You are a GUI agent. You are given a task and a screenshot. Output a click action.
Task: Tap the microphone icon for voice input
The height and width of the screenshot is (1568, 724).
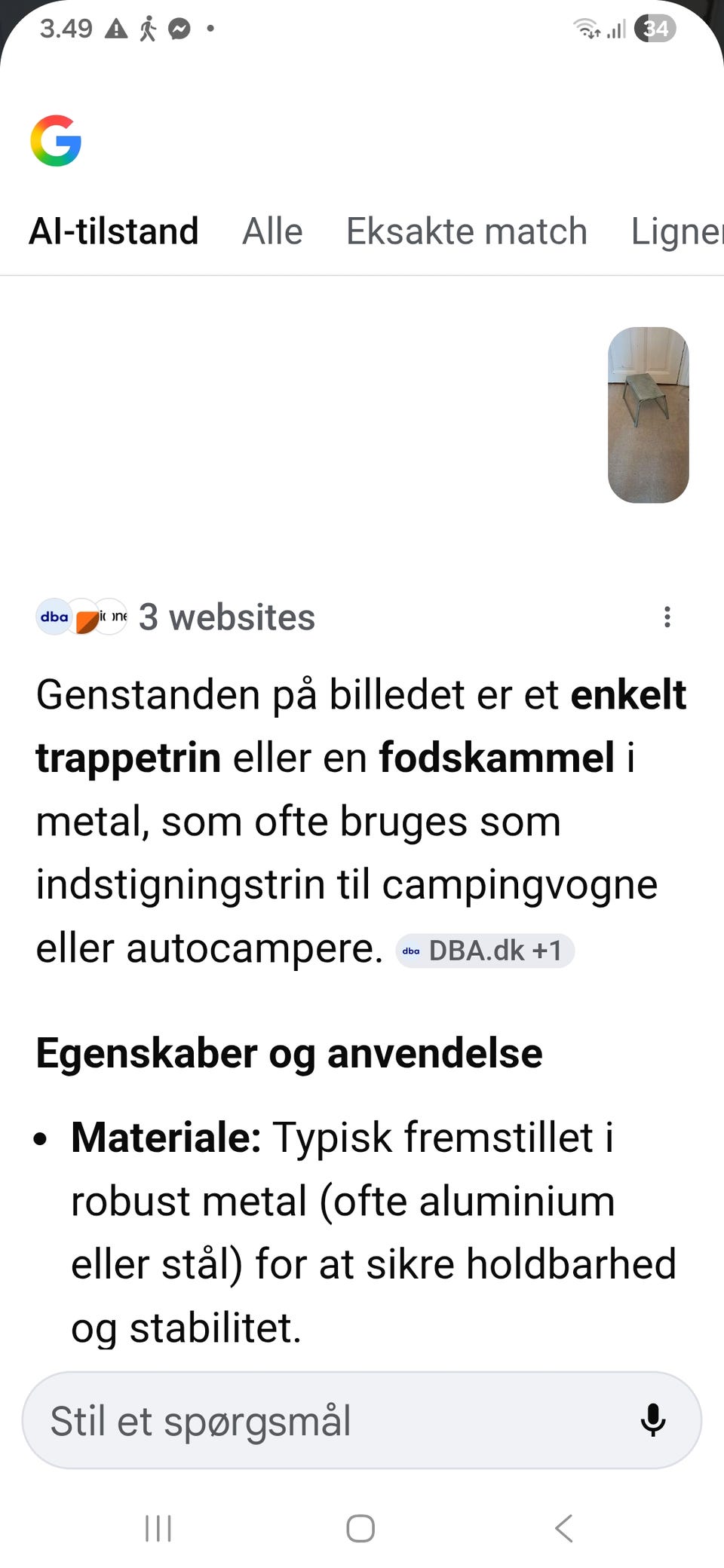652,1420
